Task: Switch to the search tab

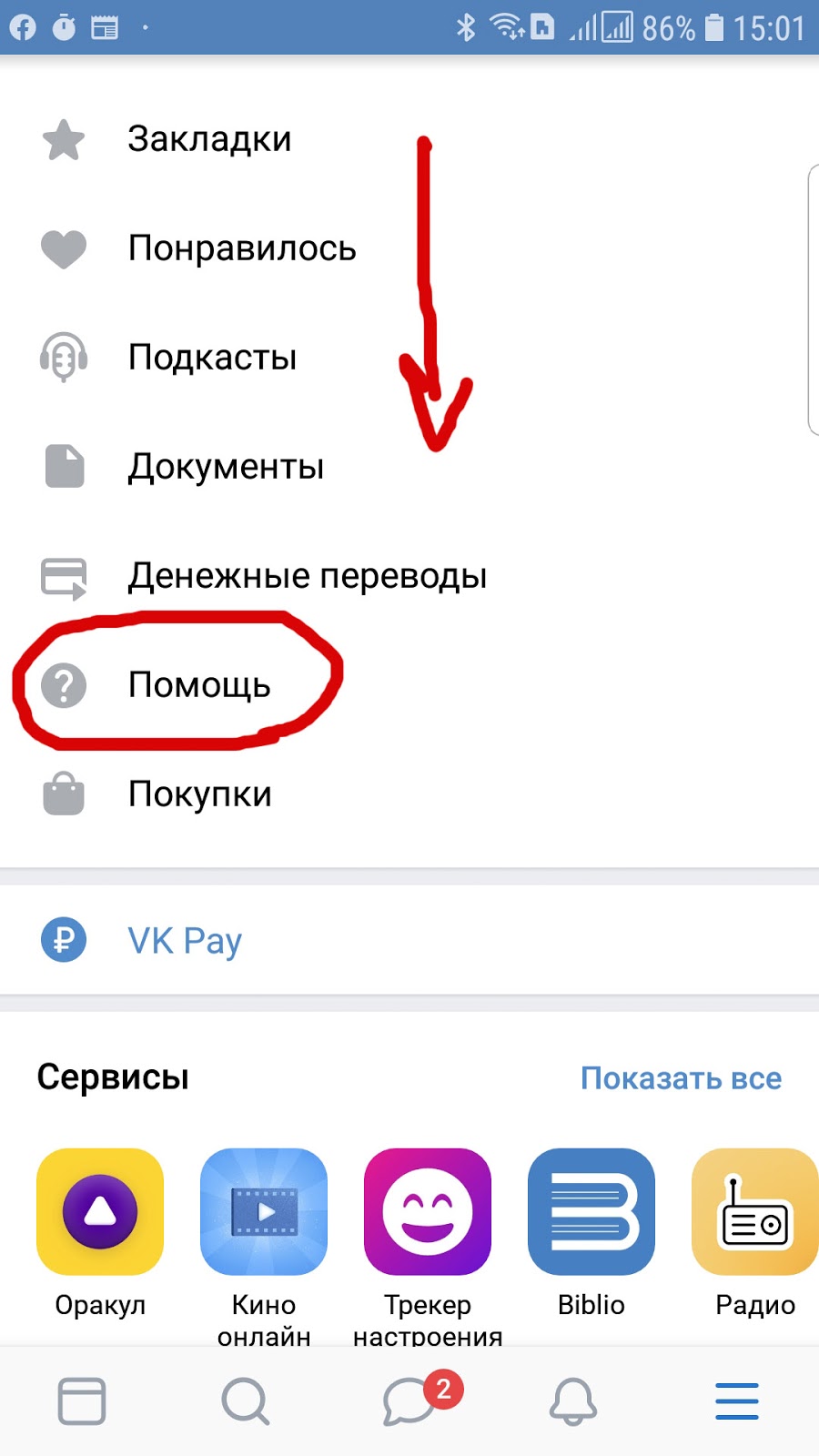Action: tap(245, 1400)
